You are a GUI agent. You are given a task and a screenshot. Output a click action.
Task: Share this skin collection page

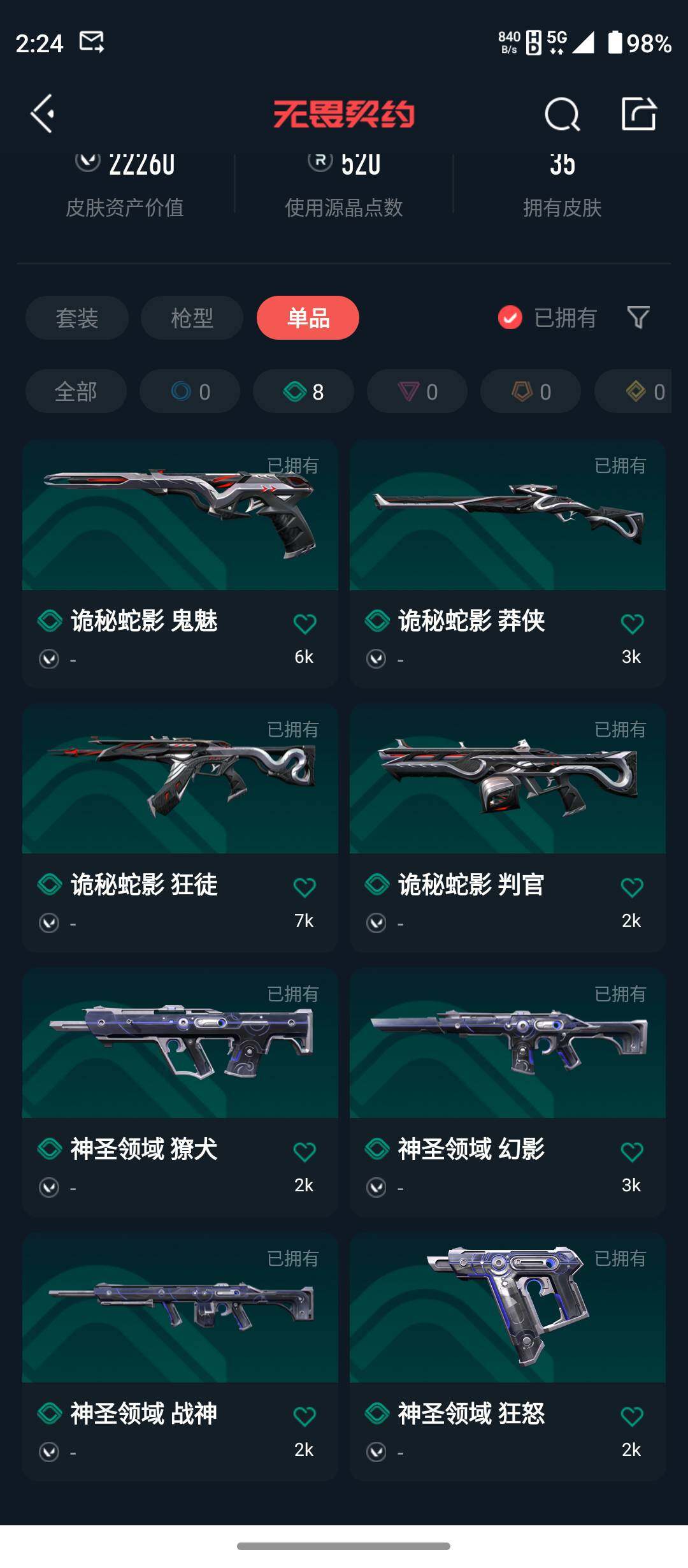point(639,114)
